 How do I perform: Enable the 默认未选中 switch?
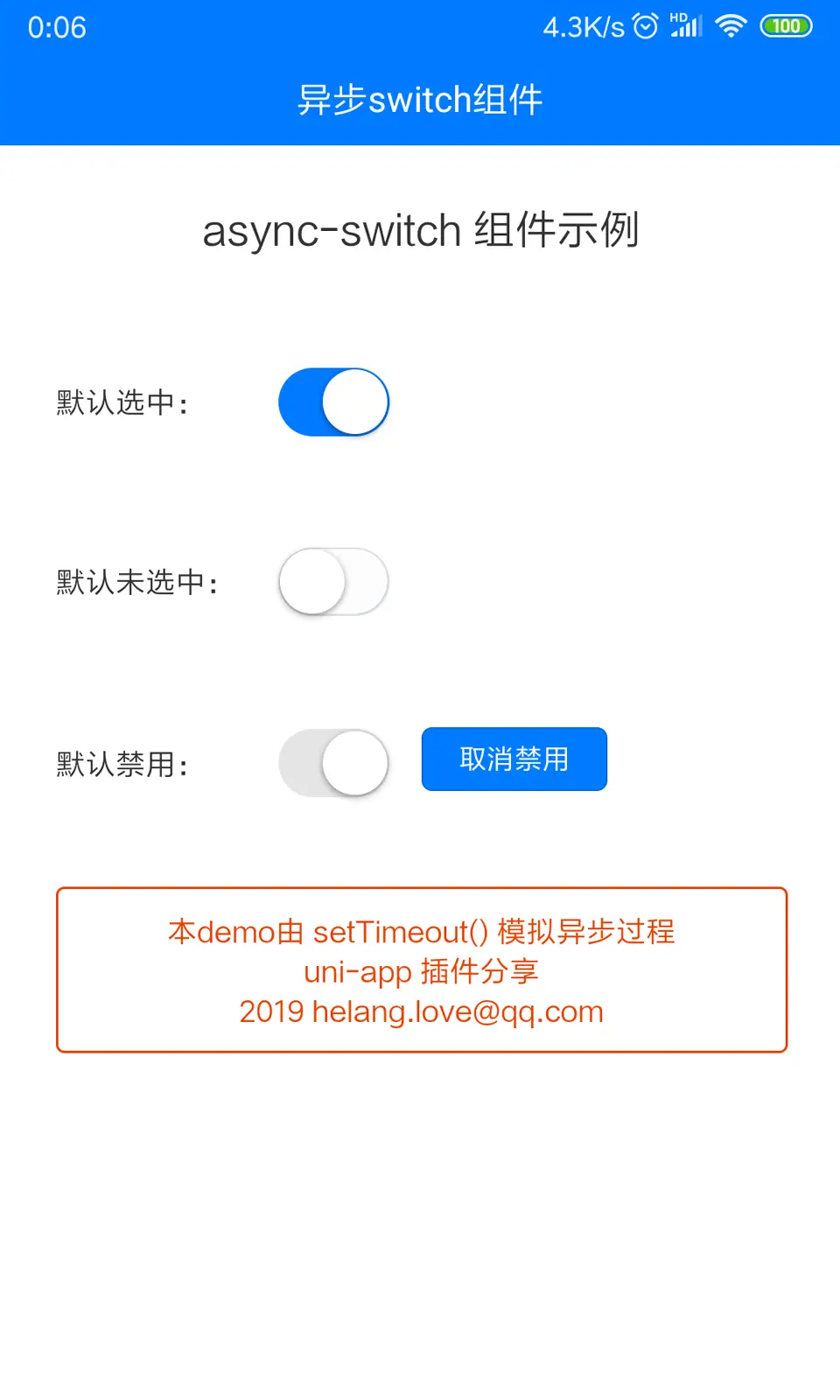[x=333, y=582]
